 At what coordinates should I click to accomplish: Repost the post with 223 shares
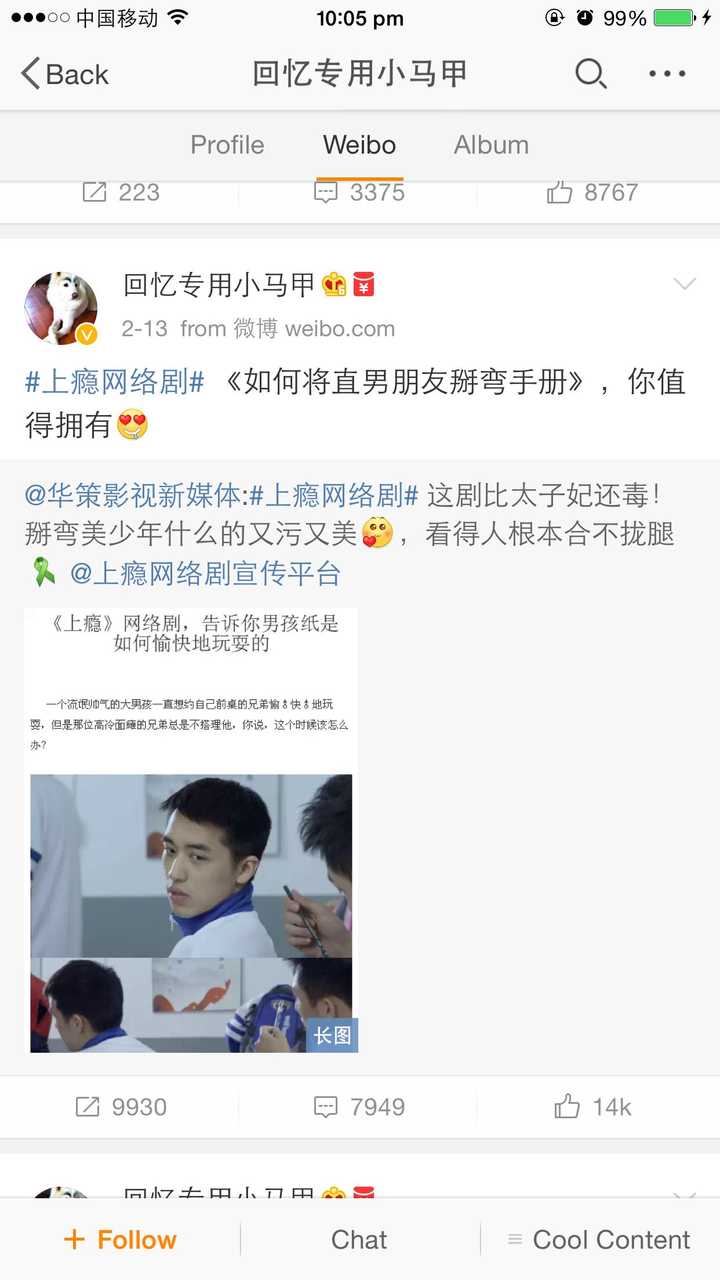pyautogui.click(x=120, y=192)
